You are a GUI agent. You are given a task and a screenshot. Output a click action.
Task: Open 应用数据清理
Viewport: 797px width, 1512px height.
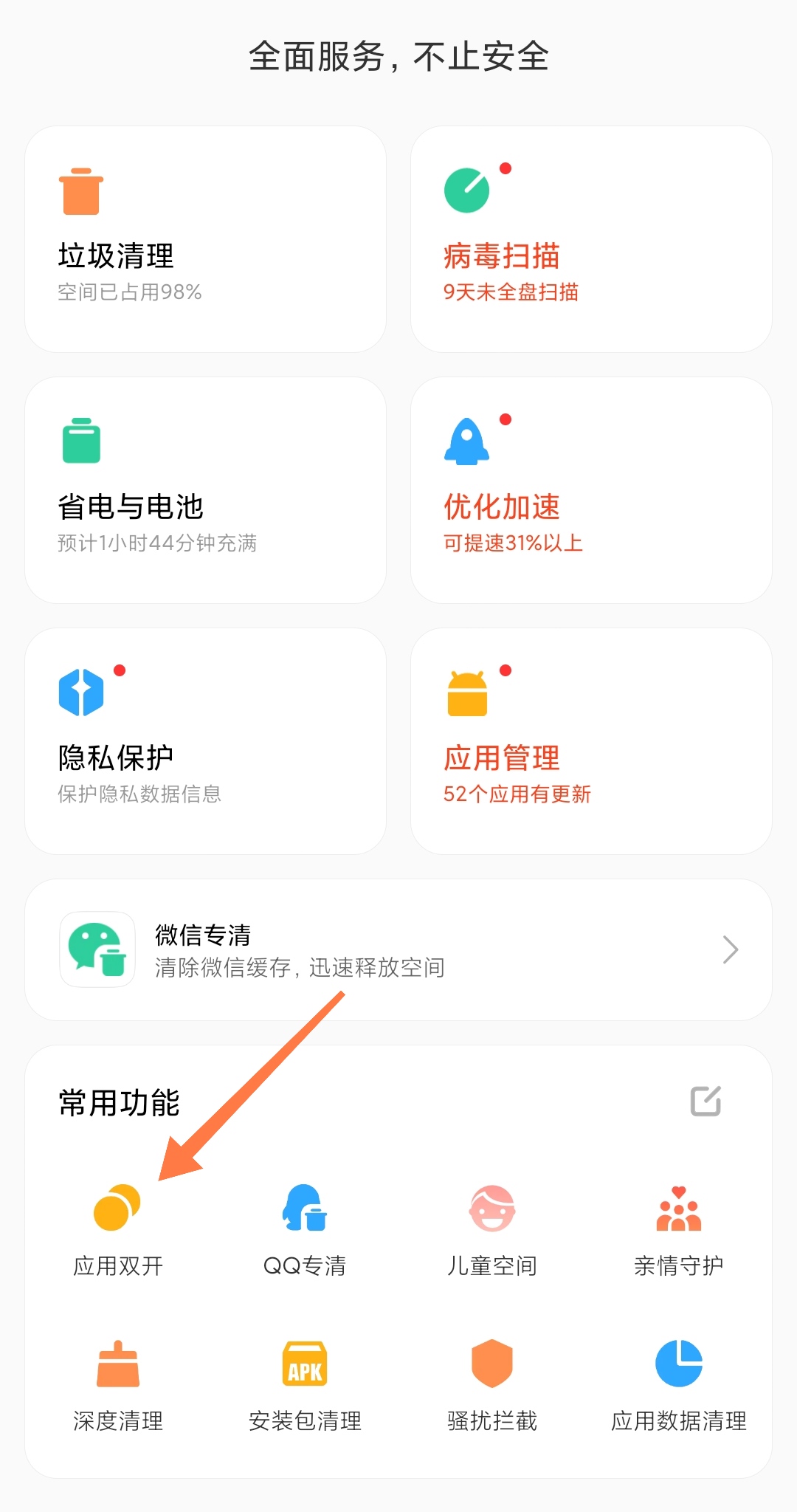(678, 1384)
